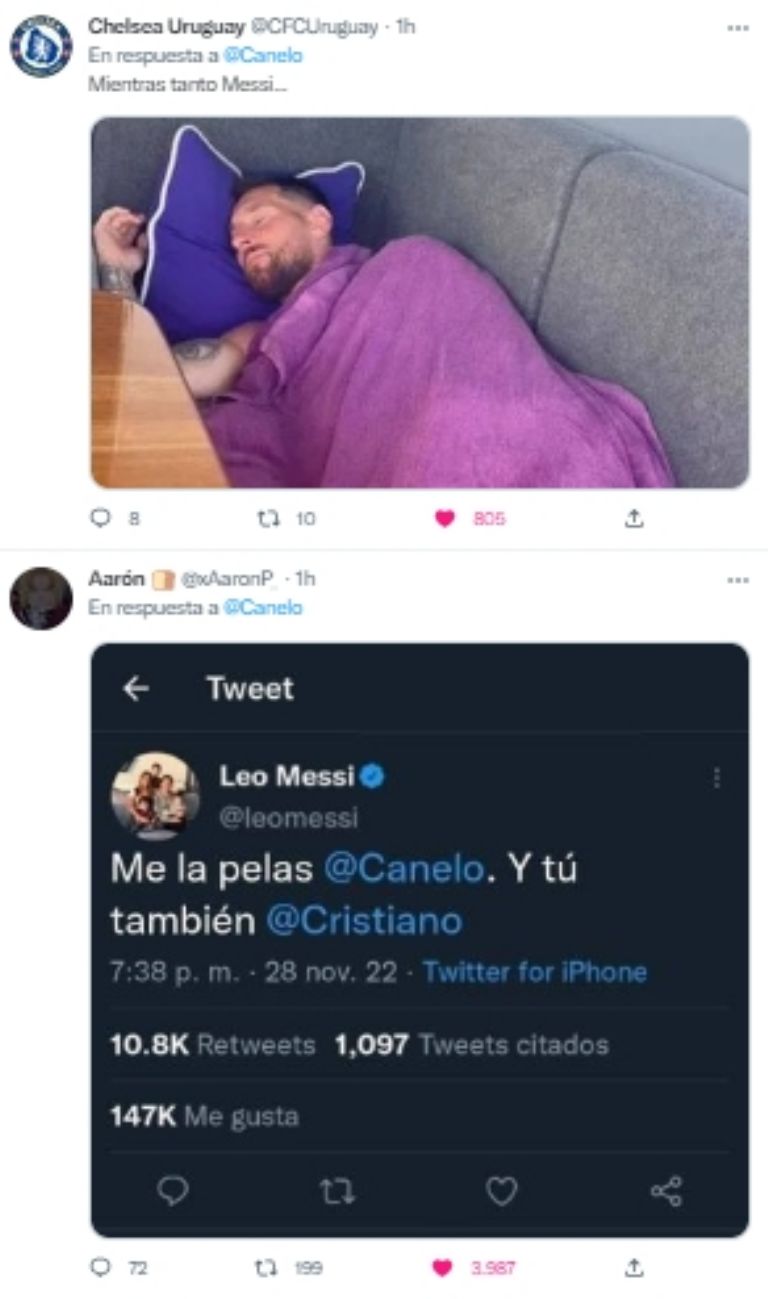This screenshot has height=1299, width=768.
Task: Like Chelsea Uruguay's tweet
Action: tap(445, 518)
